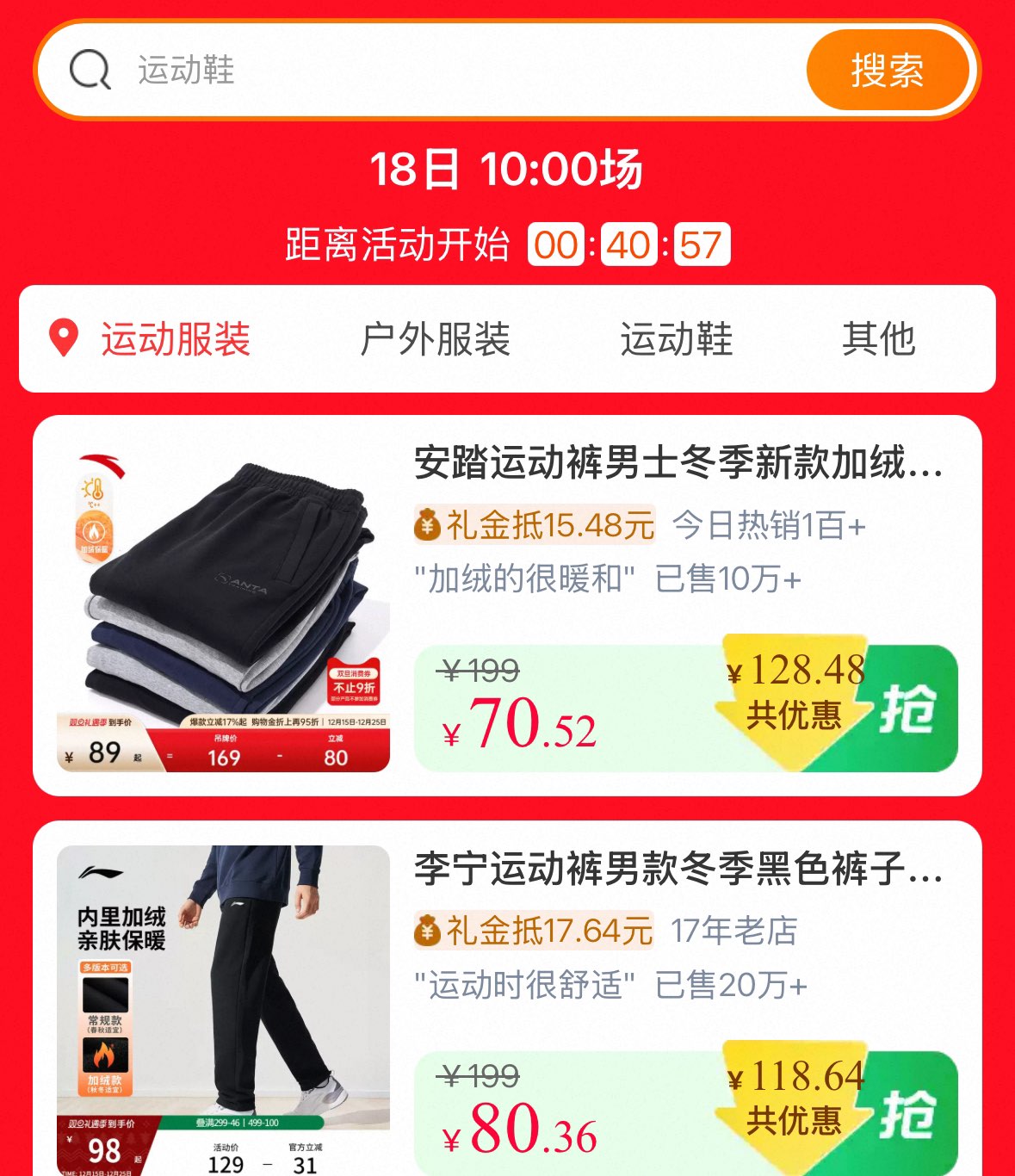Click the flame icon on 加绒款 option

point(108,1057)
